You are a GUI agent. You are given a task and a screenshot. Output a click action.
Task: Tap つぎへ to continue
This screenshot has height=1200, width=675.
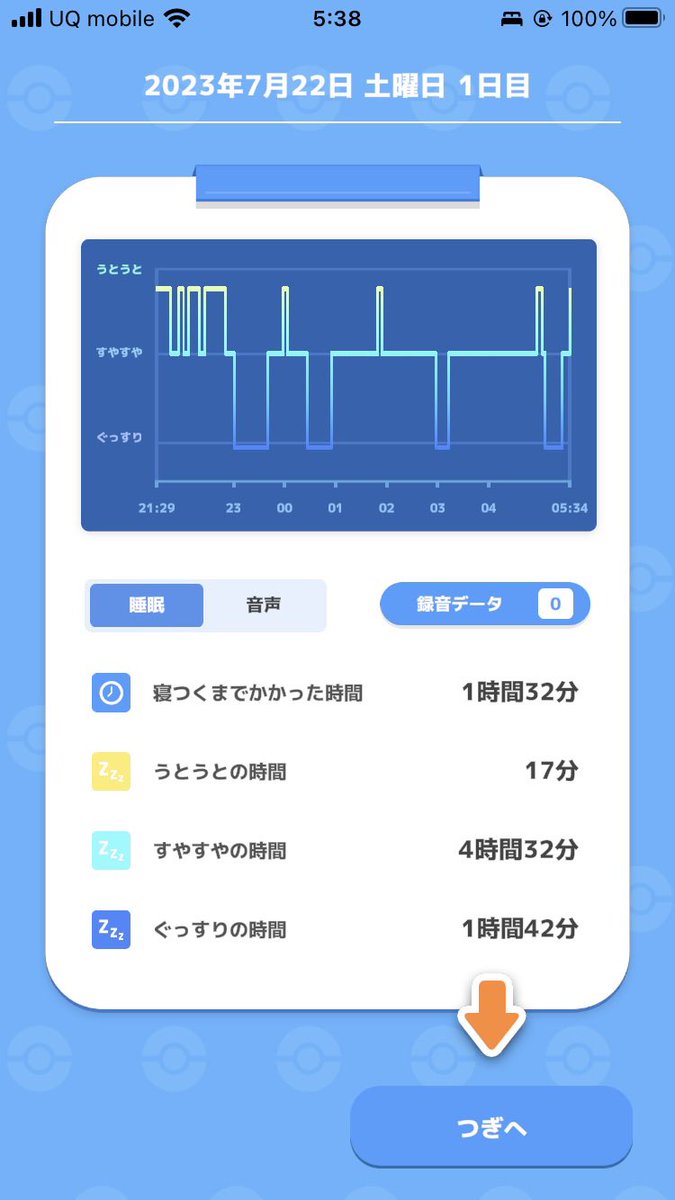coord(491,1130)
